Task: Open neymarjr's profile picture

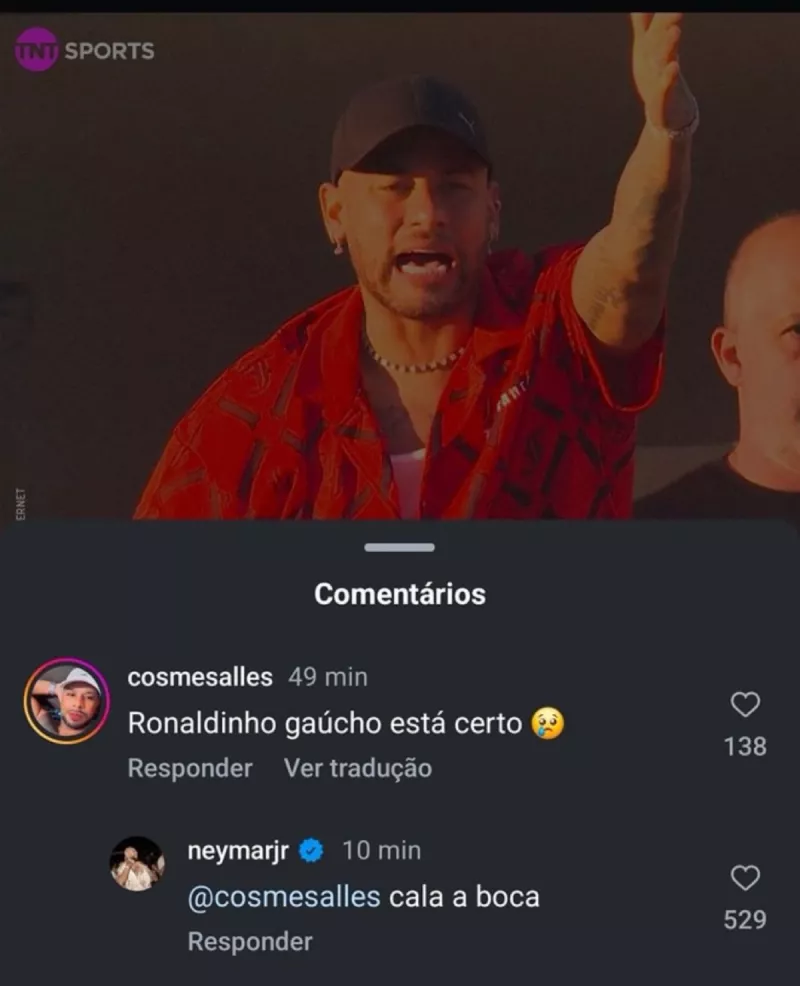Action: click(x=137, y=863)
